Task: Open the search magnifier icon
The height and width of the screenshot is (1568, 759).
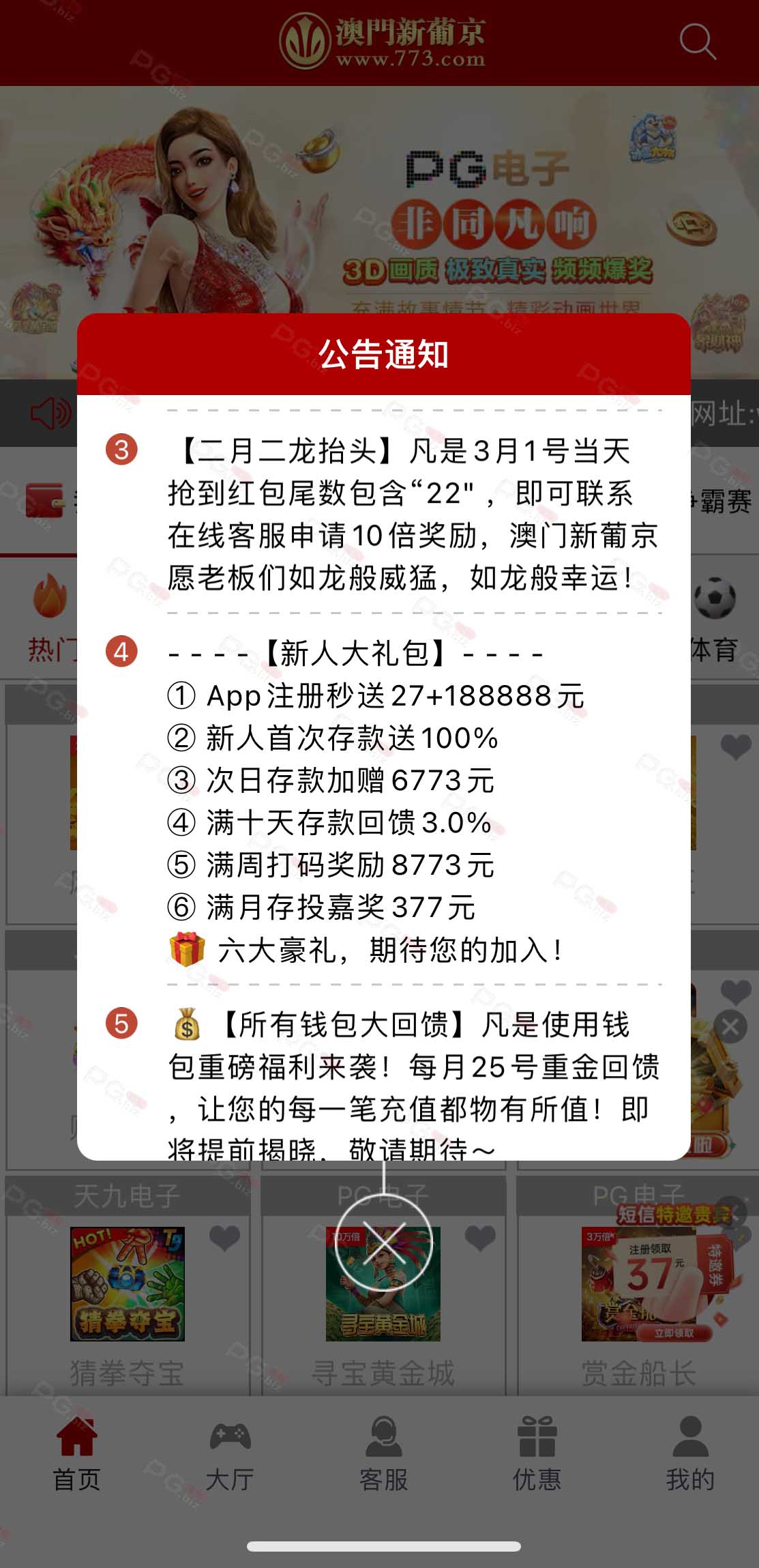Action: [x=698, y=42]
